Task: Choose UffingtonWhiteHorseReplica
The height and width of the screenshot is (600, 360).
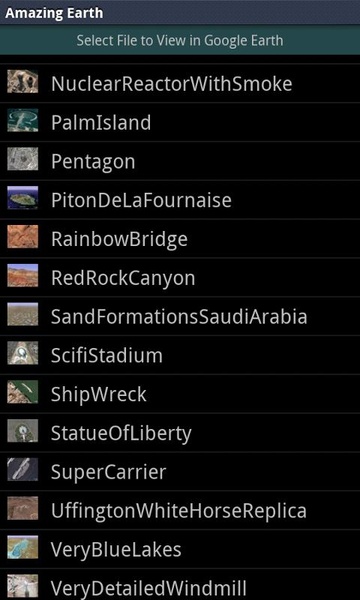Action: click(x=180, y=510)
